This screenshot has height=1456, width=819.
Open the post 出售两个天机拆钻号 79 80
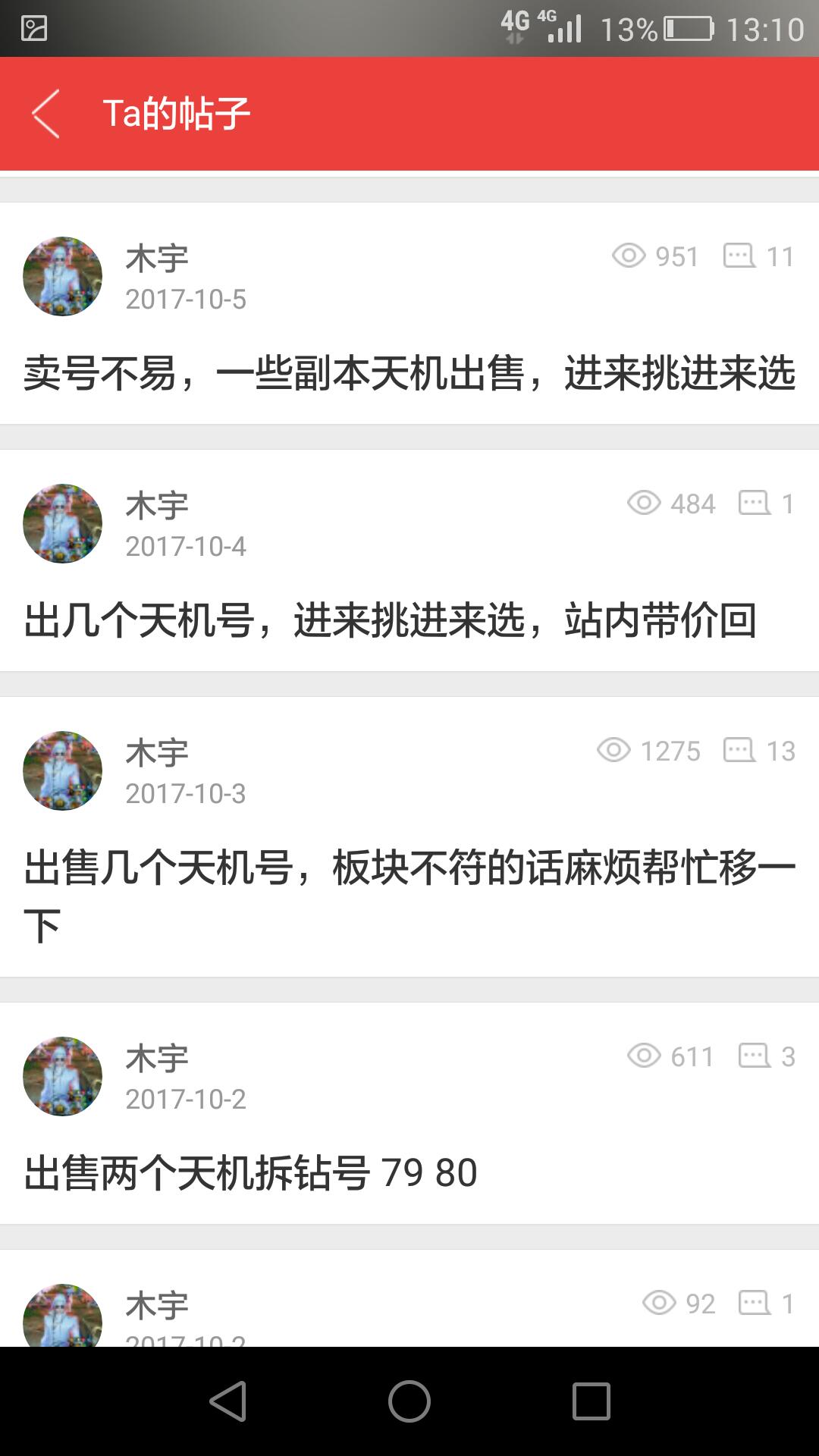251,1172
